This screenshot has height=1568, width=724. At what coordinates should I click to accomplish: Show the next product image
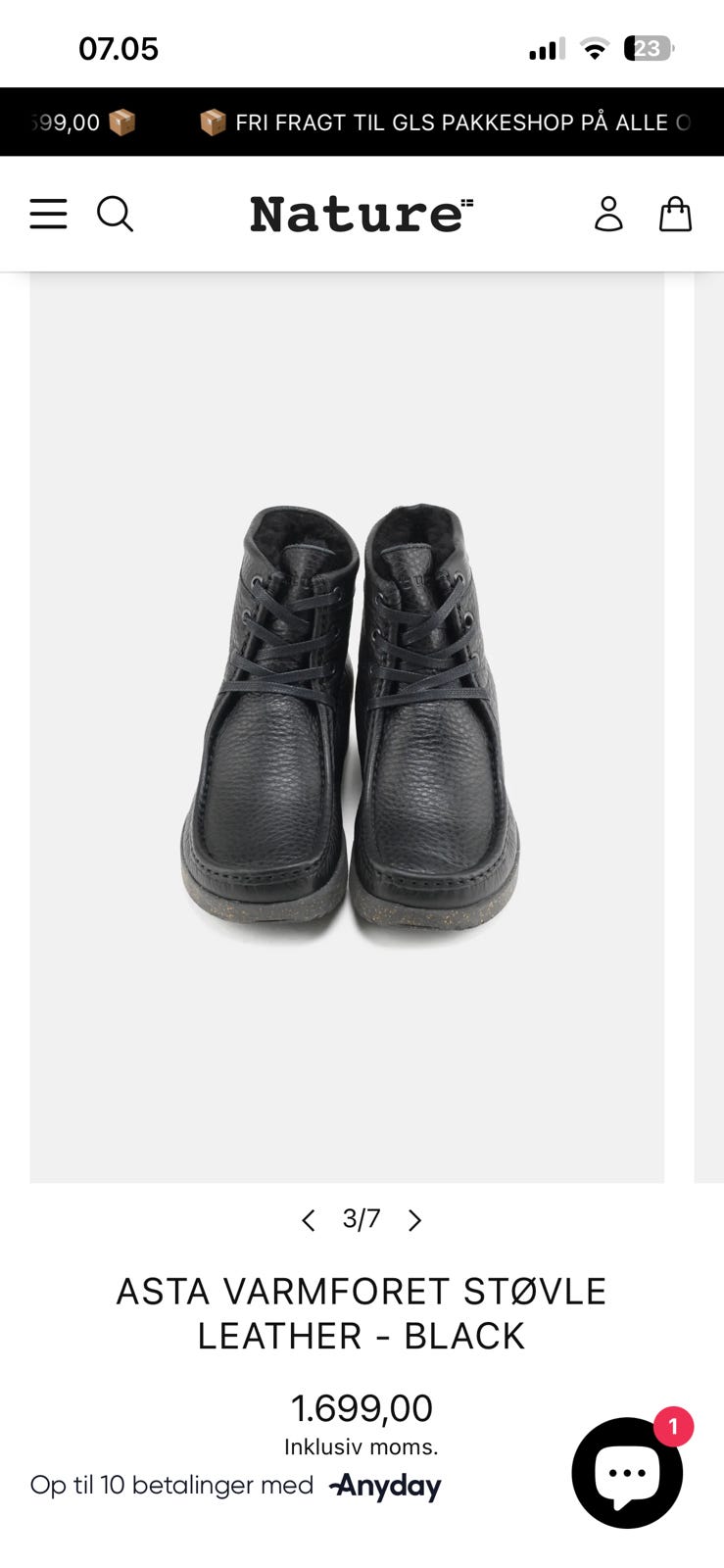414,1220
